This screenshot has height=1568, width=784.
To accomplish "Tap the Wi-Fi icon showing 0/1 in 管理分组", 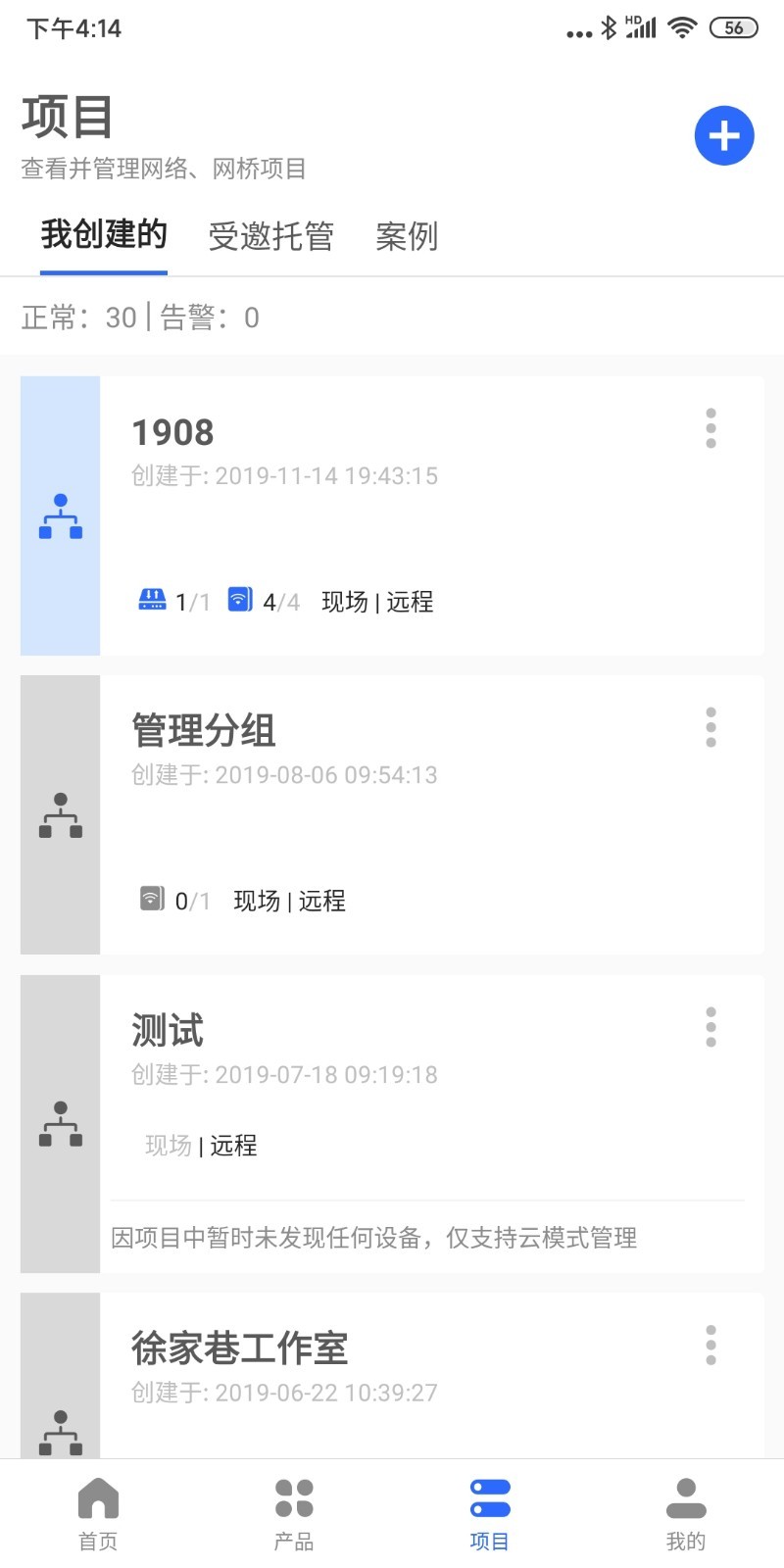I will [x=150, y=899].
